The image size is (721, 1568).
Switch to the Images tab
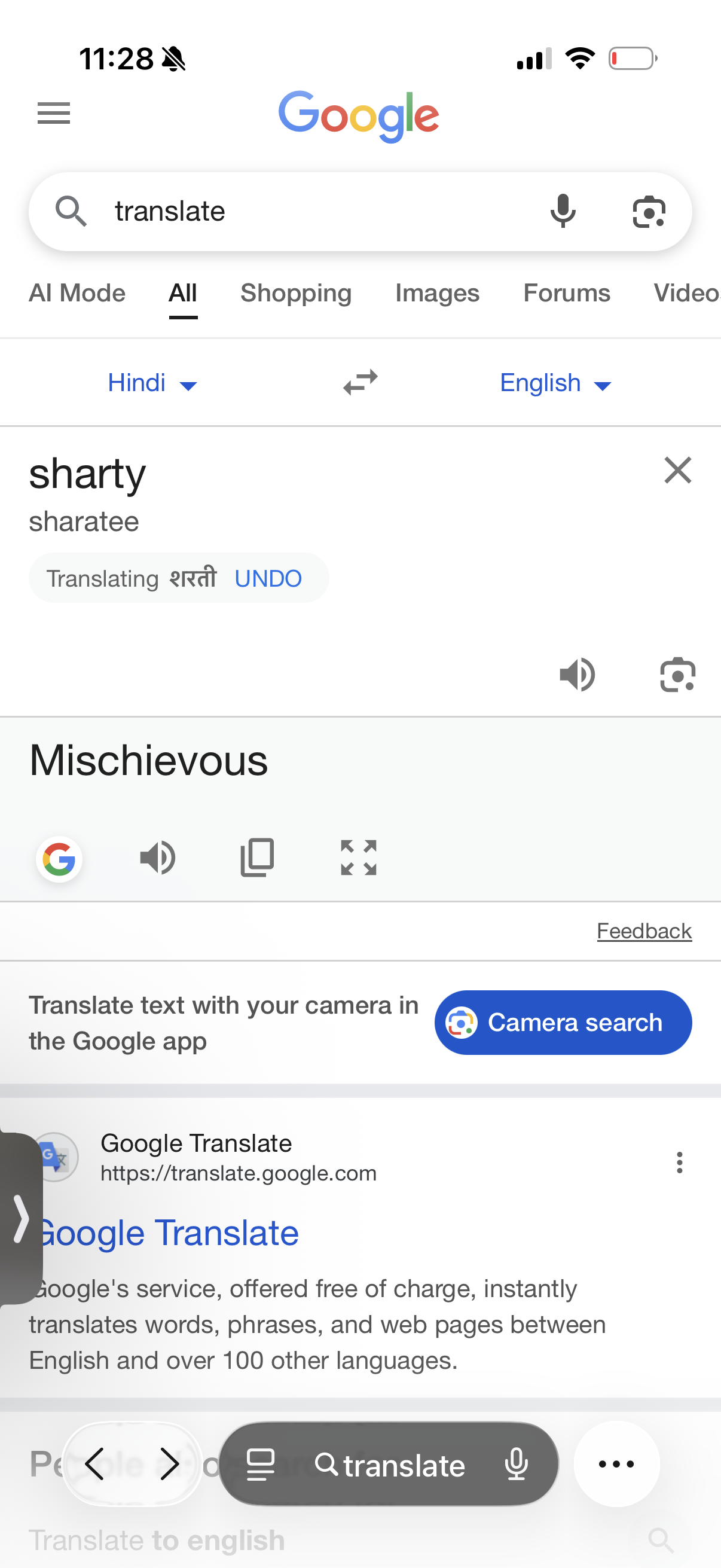tap(437, 294)
